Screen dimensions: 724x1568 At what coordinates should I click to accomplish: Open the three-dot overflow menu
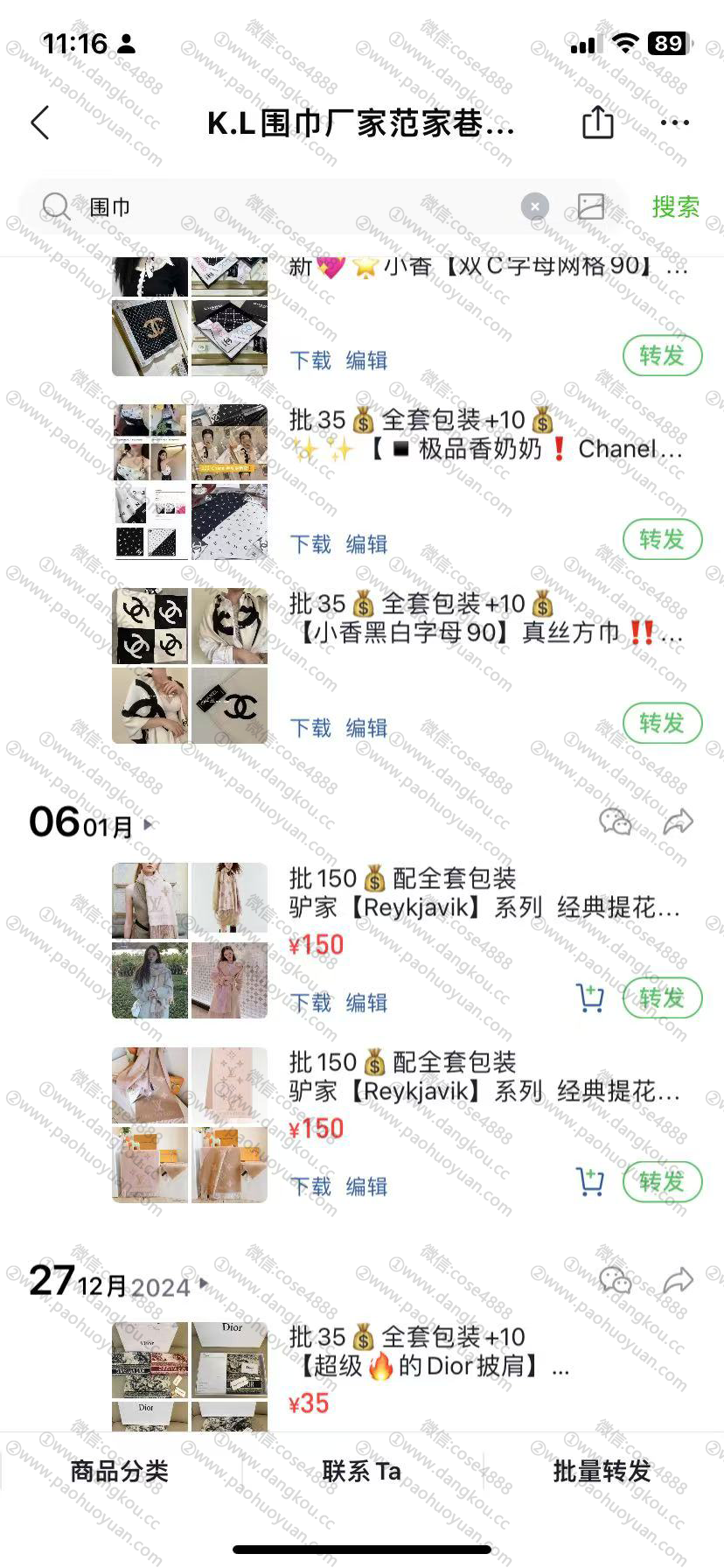[674, 122]
